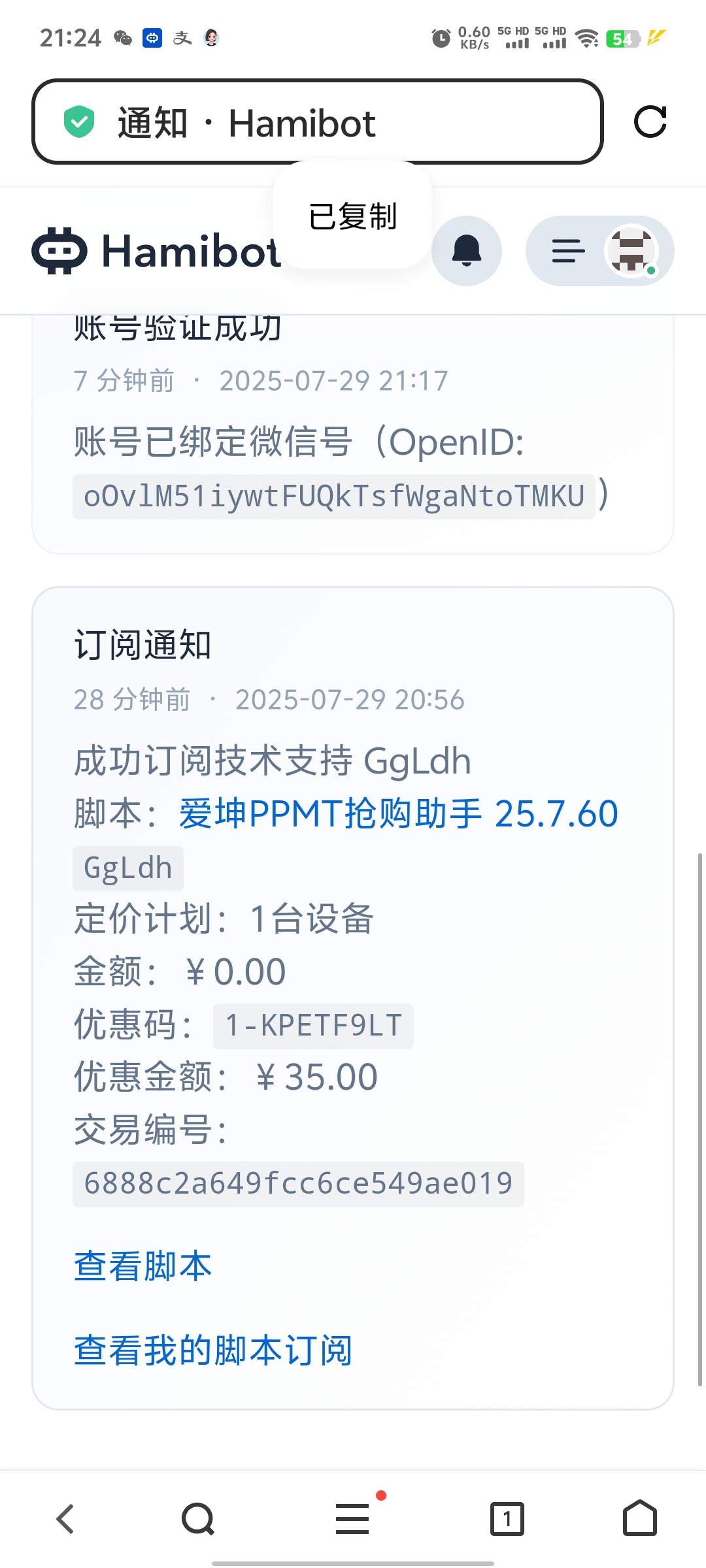The height and width of the screenshot is (1568, 706).
Task: Open the browser search button
Action: [x=198, y=1518]
